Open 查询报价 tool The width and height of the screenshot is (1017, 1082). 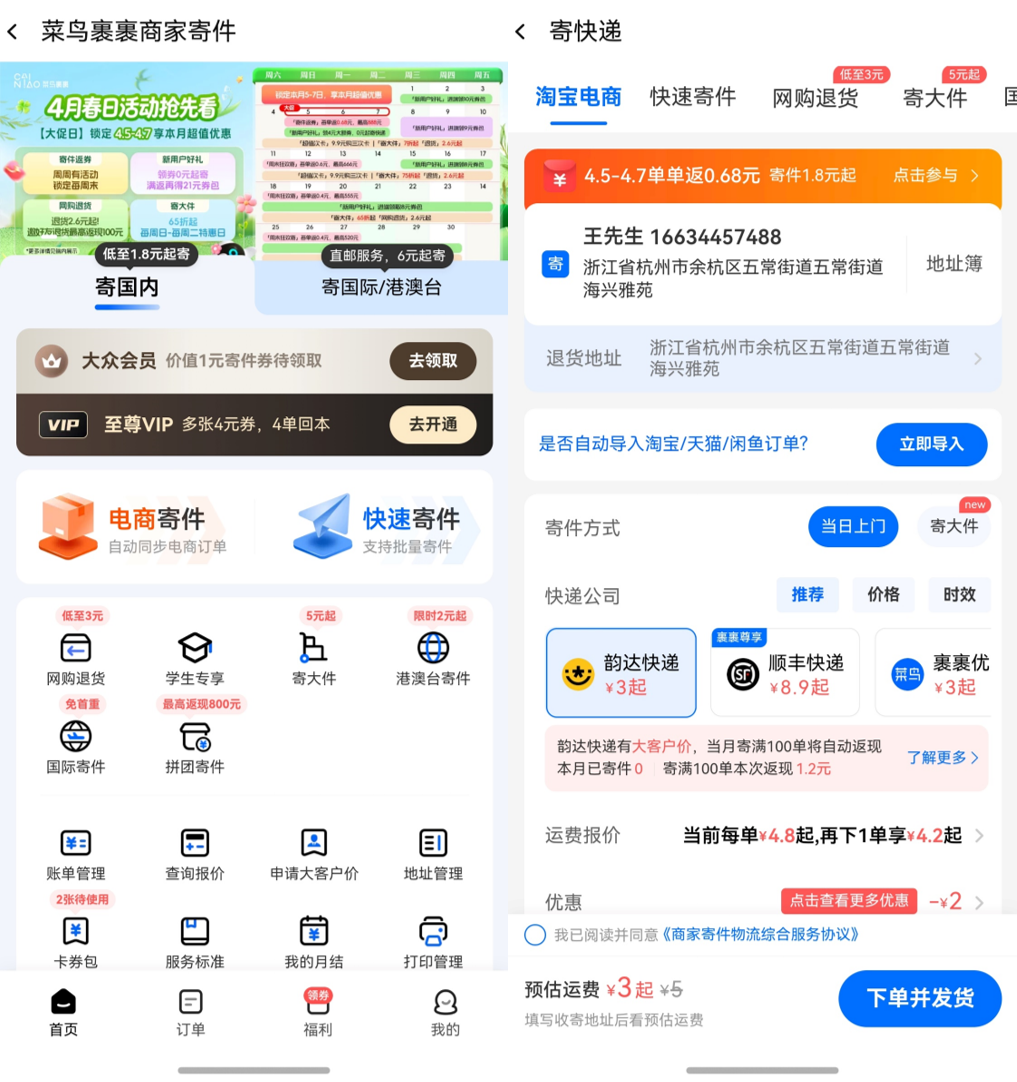(194, 853)
